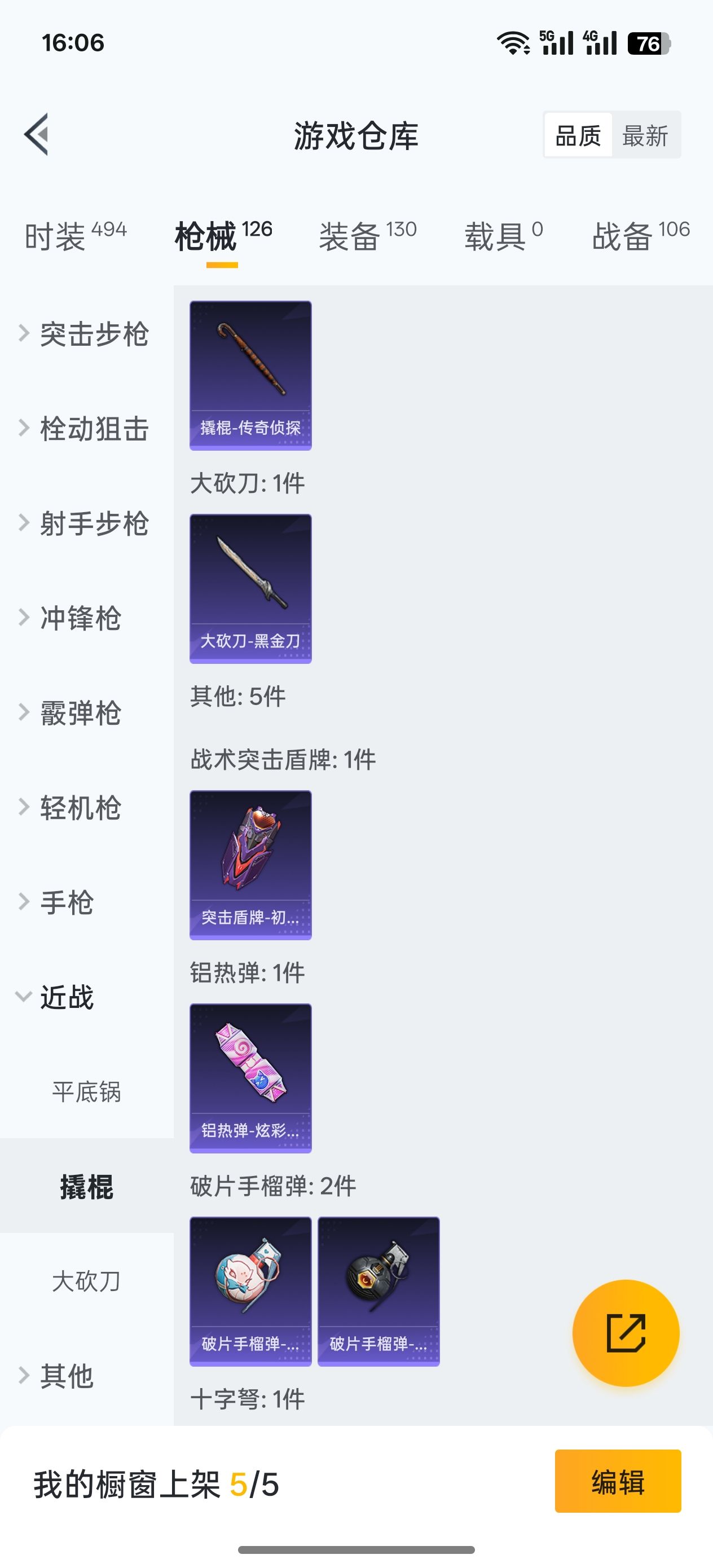The height and width of the screenshot is (1568, 713).
Task: Collapse the 近战 category
Action: click(57, 997)
